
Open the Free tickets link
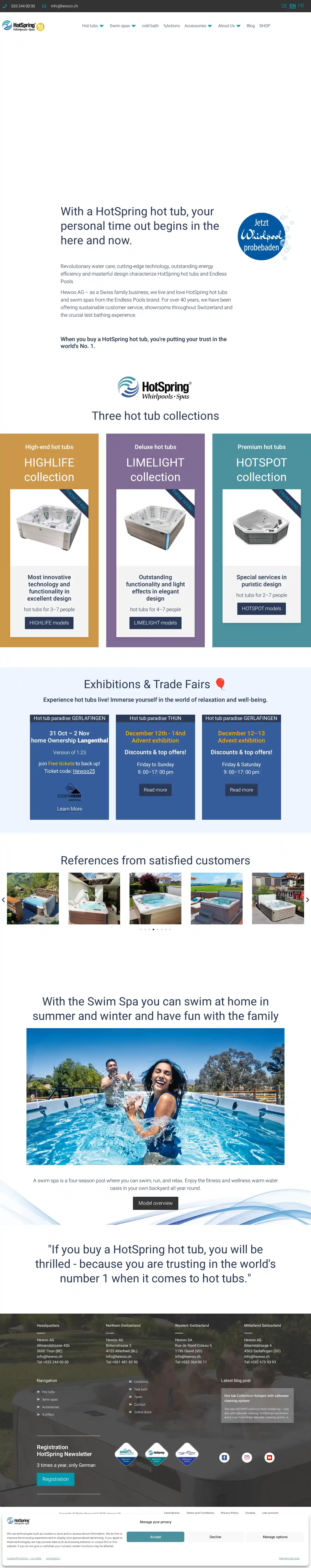(61, 763)
